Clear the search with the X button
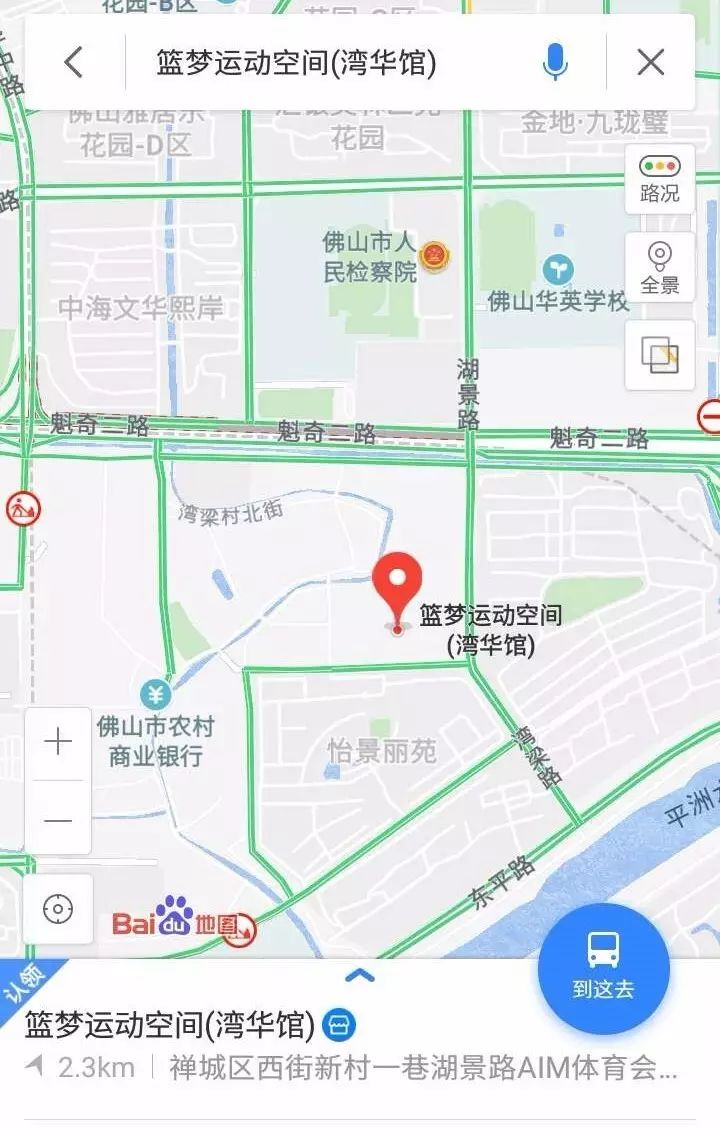720x1129 pixels. click(651, 63)
